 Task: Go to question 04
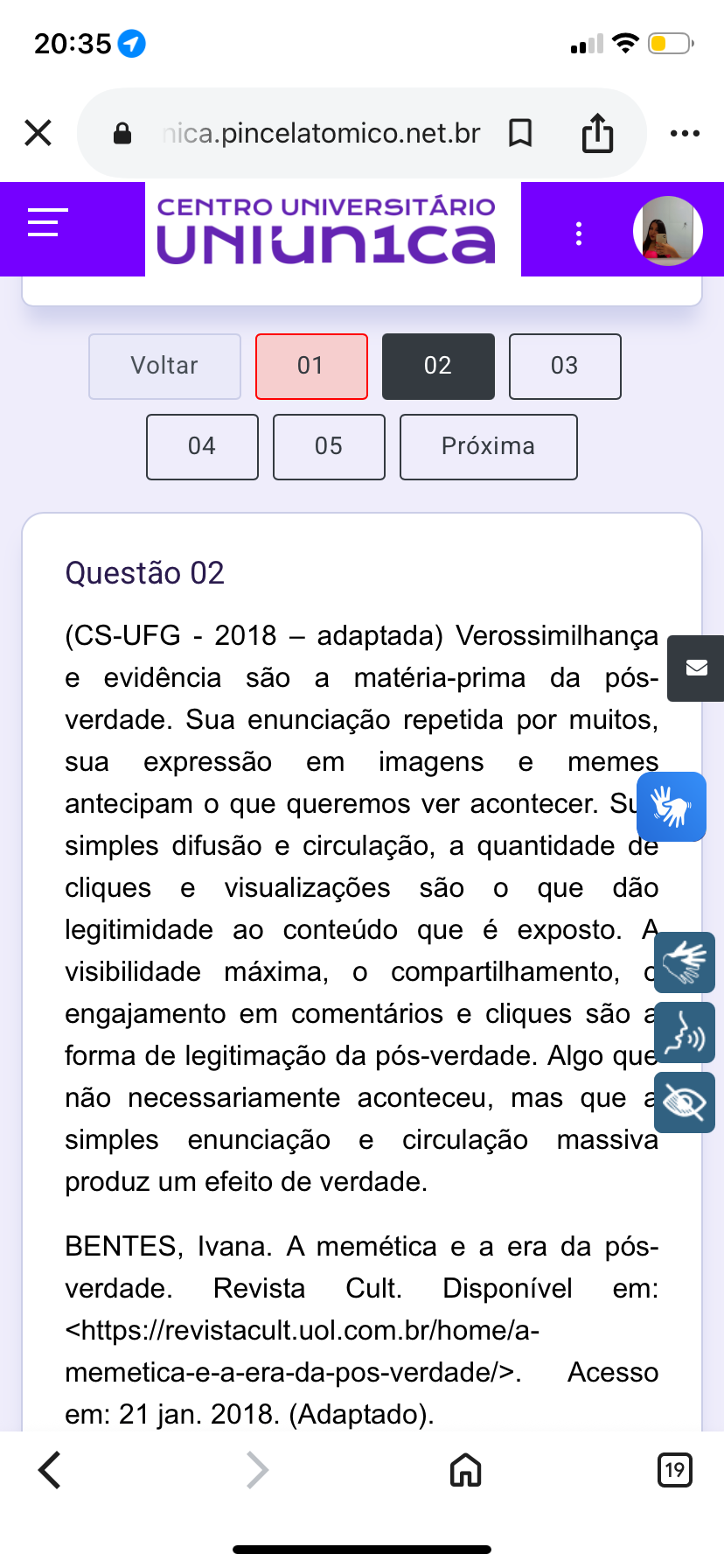[202, 446]
